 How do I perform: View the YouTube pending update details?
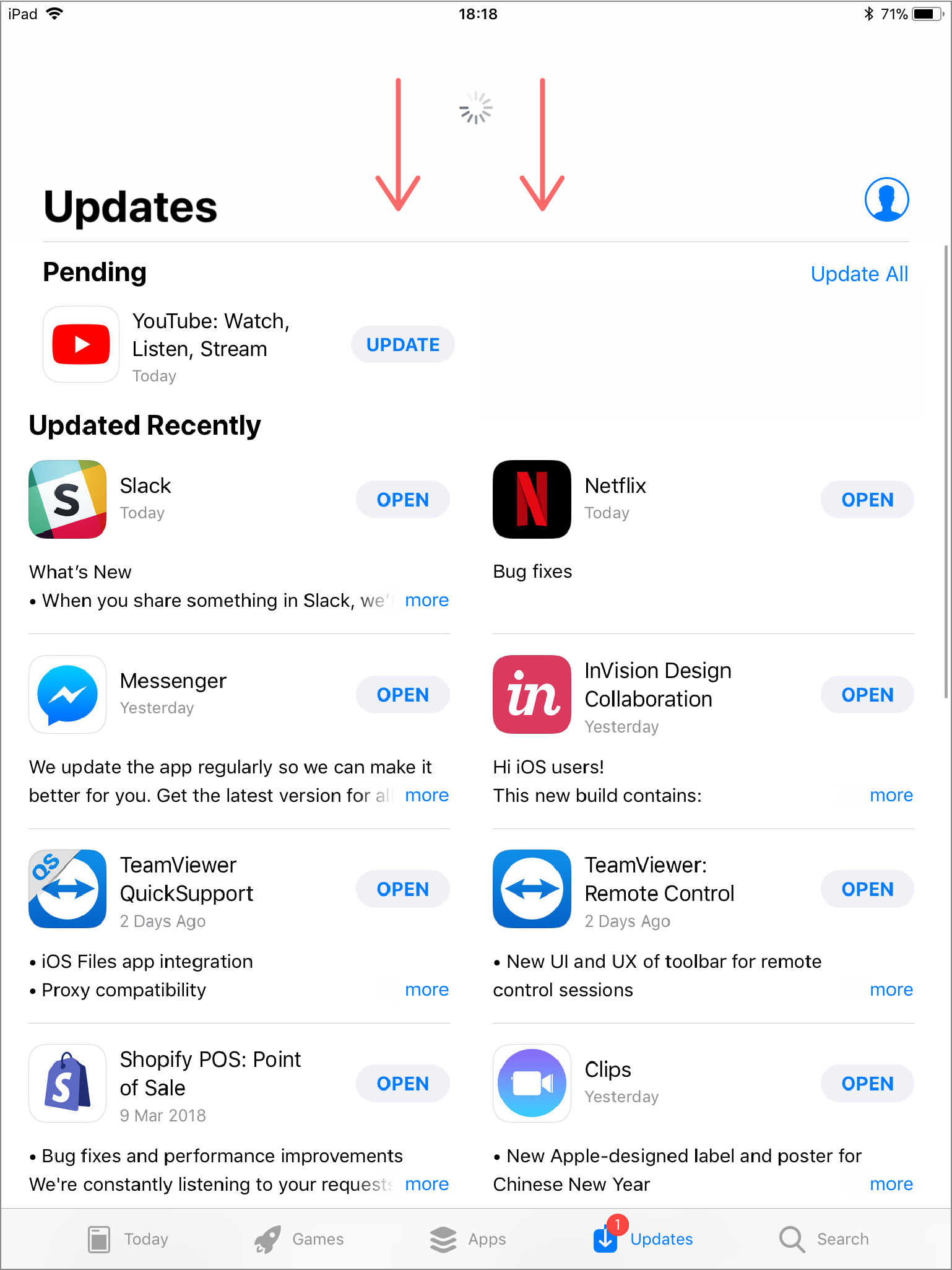pos(210,336)
